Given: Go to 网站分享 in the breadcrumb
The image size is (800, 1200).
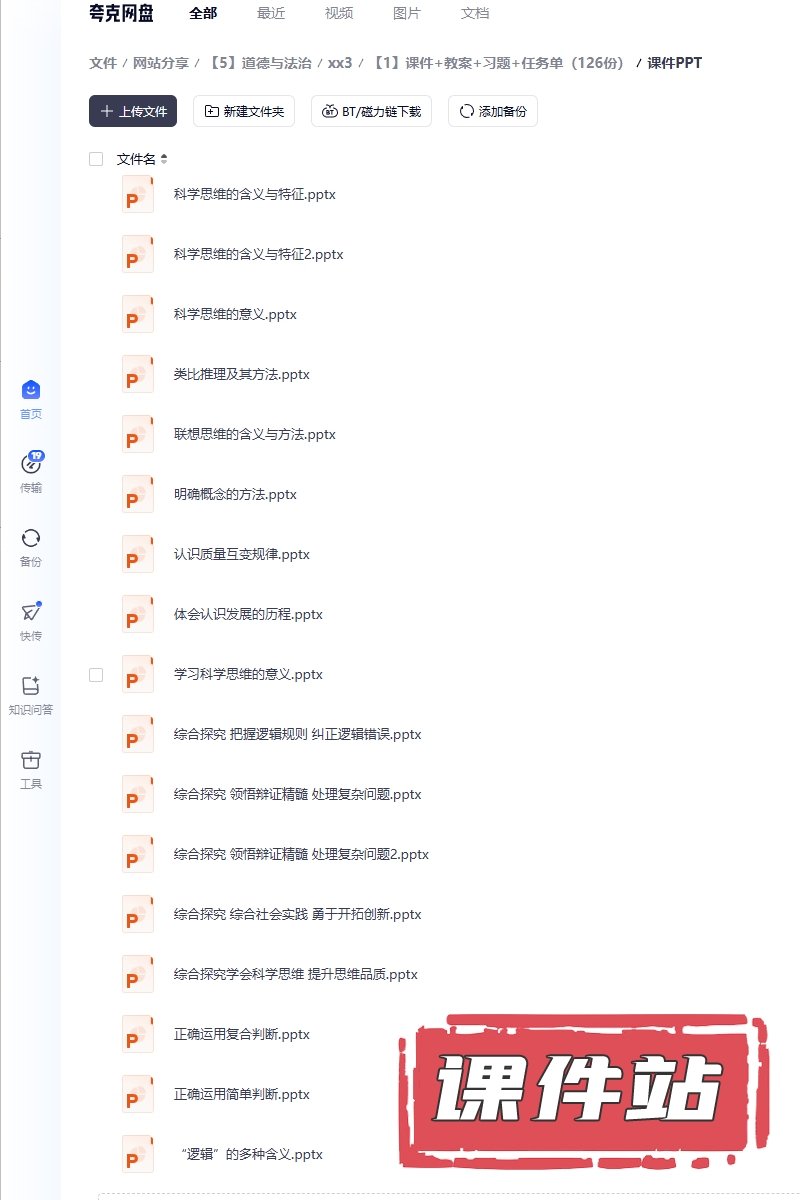Looking at the screenshot, I should point(161,63).
